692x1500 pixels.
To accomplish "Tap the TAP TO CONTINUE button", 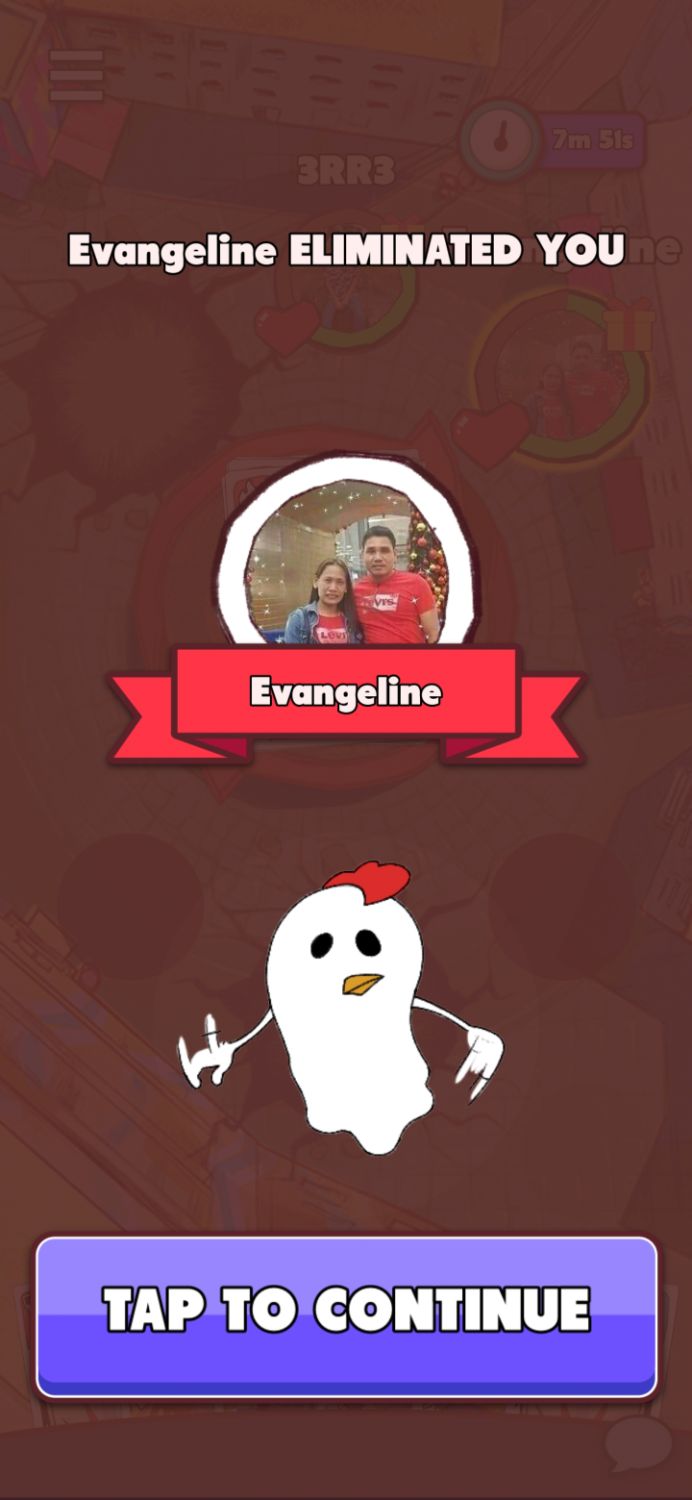I will (346, 1316).
